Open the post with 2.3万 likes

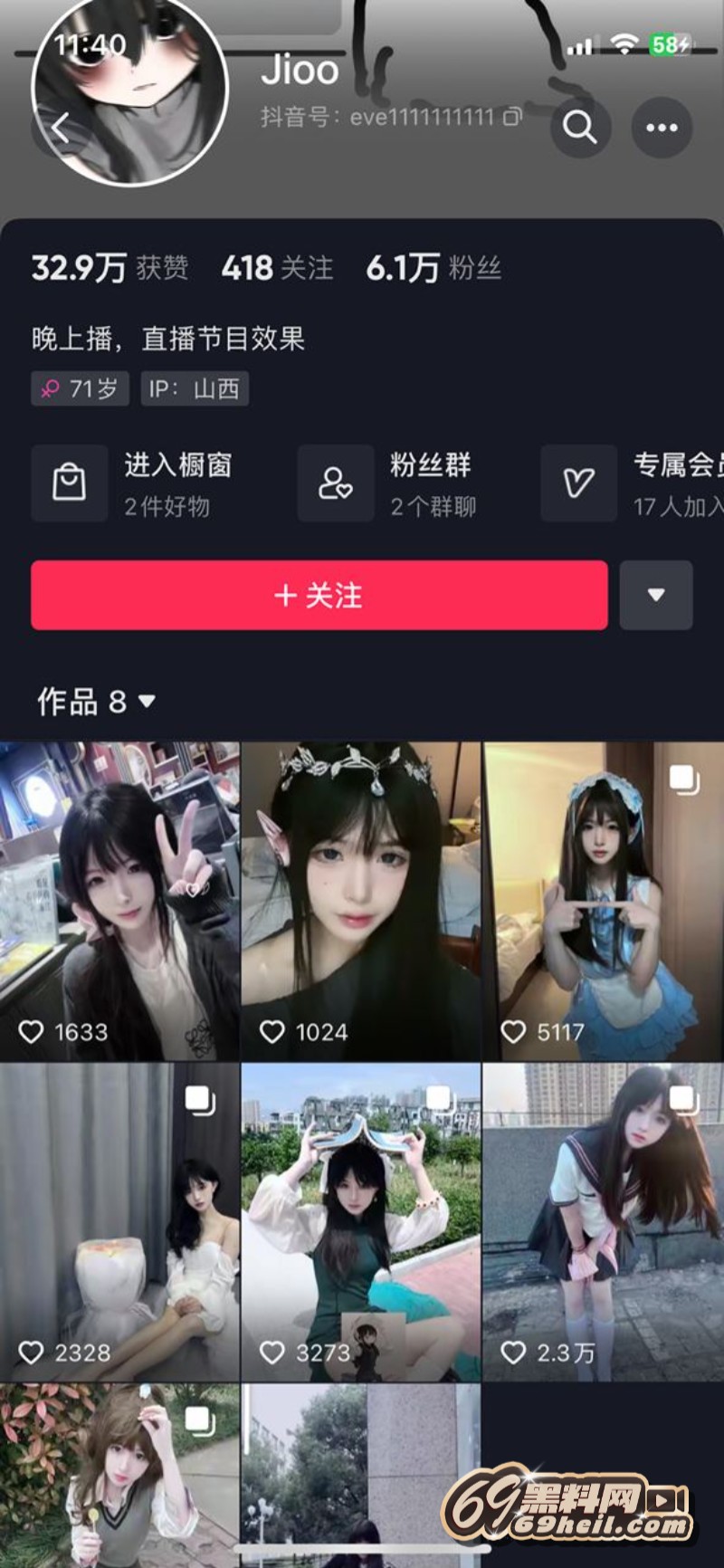tap(603, 1221)
